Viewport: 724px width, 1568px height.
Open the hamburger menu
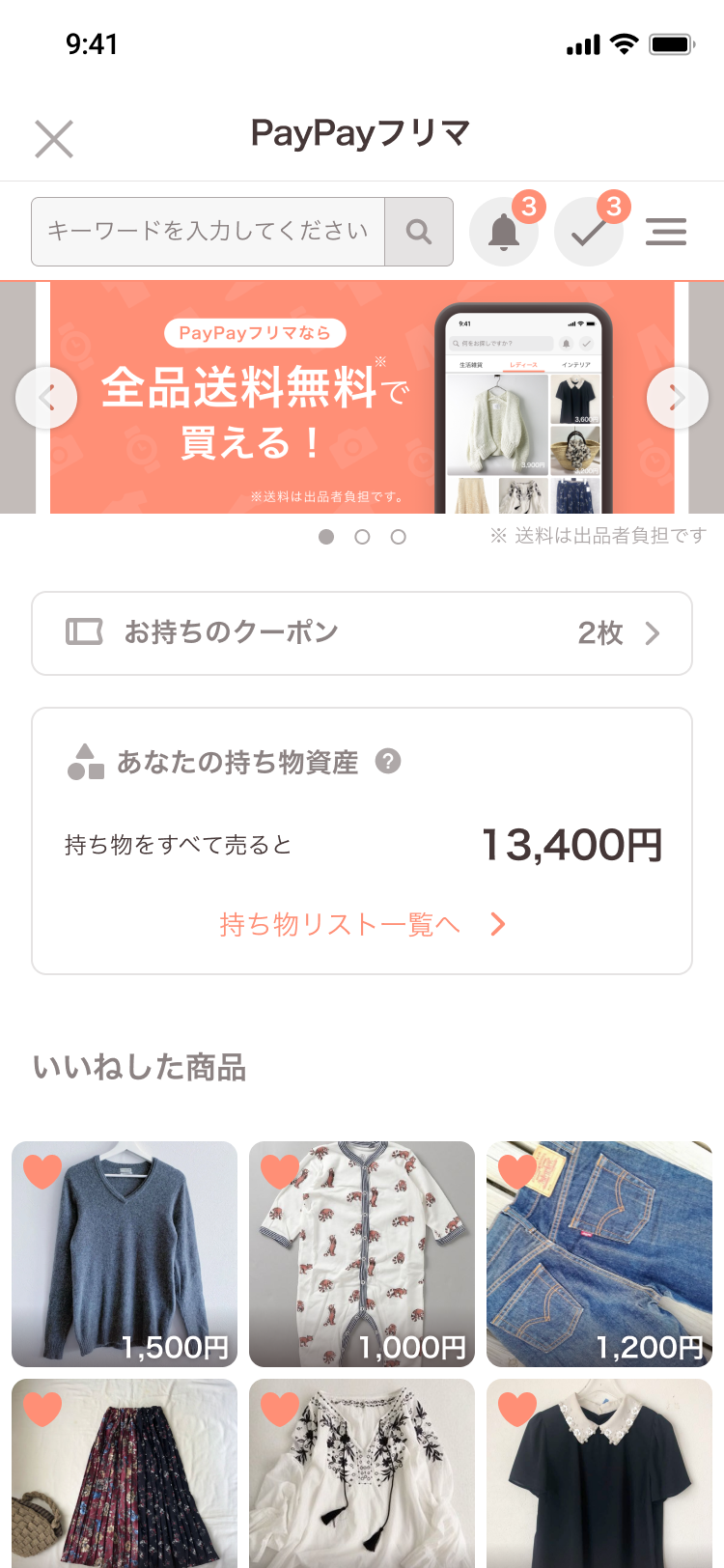[666, 232]
